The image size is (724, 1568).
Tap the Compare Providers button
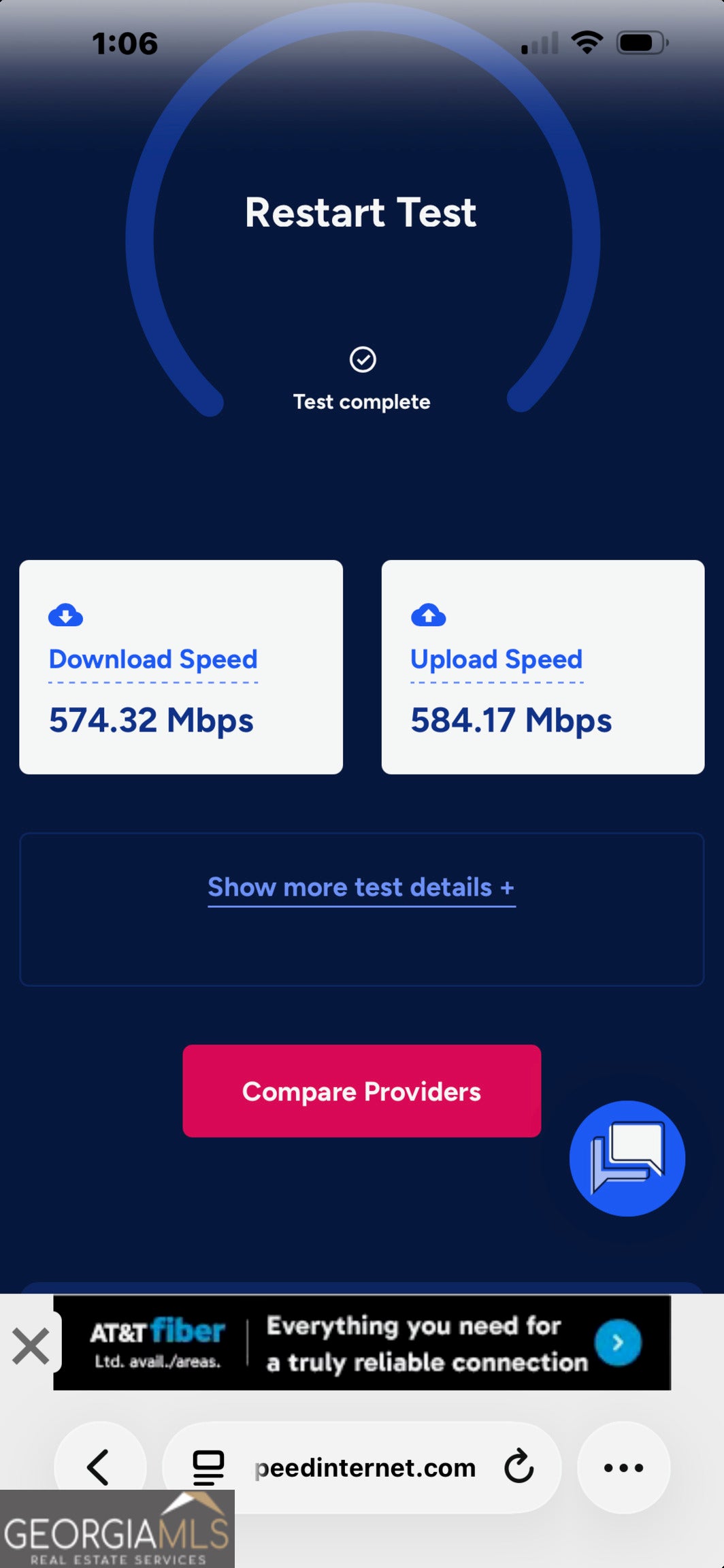click(361, 1091)
